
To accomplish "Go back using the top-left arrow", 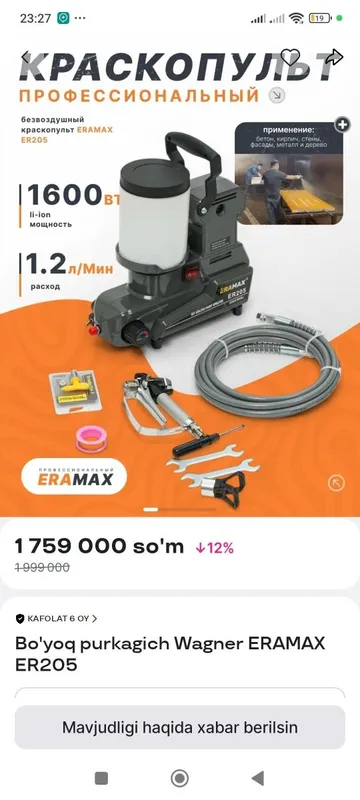I will point(27,57).
